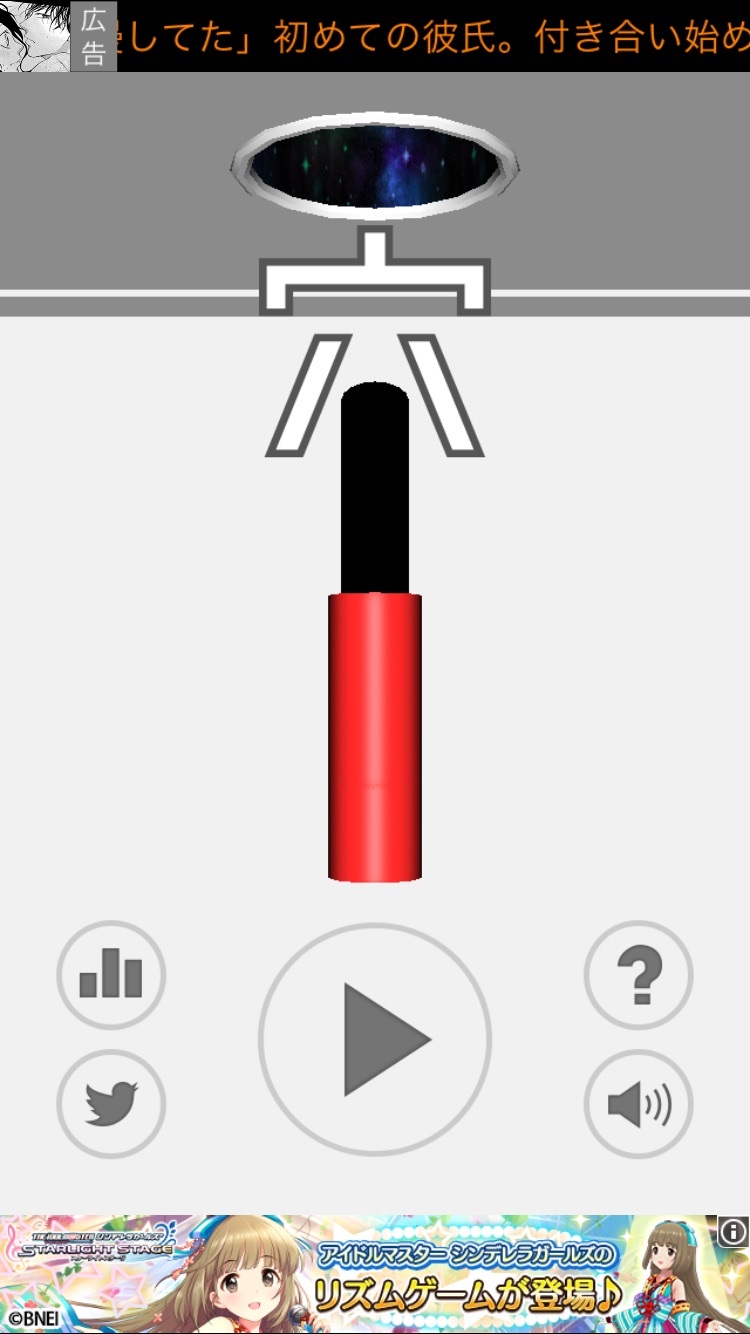Image resolution: width=750 pixels, height=1334 pixels.
Task: Tap the ad info icon on the banner
Action: point(733,1231)
